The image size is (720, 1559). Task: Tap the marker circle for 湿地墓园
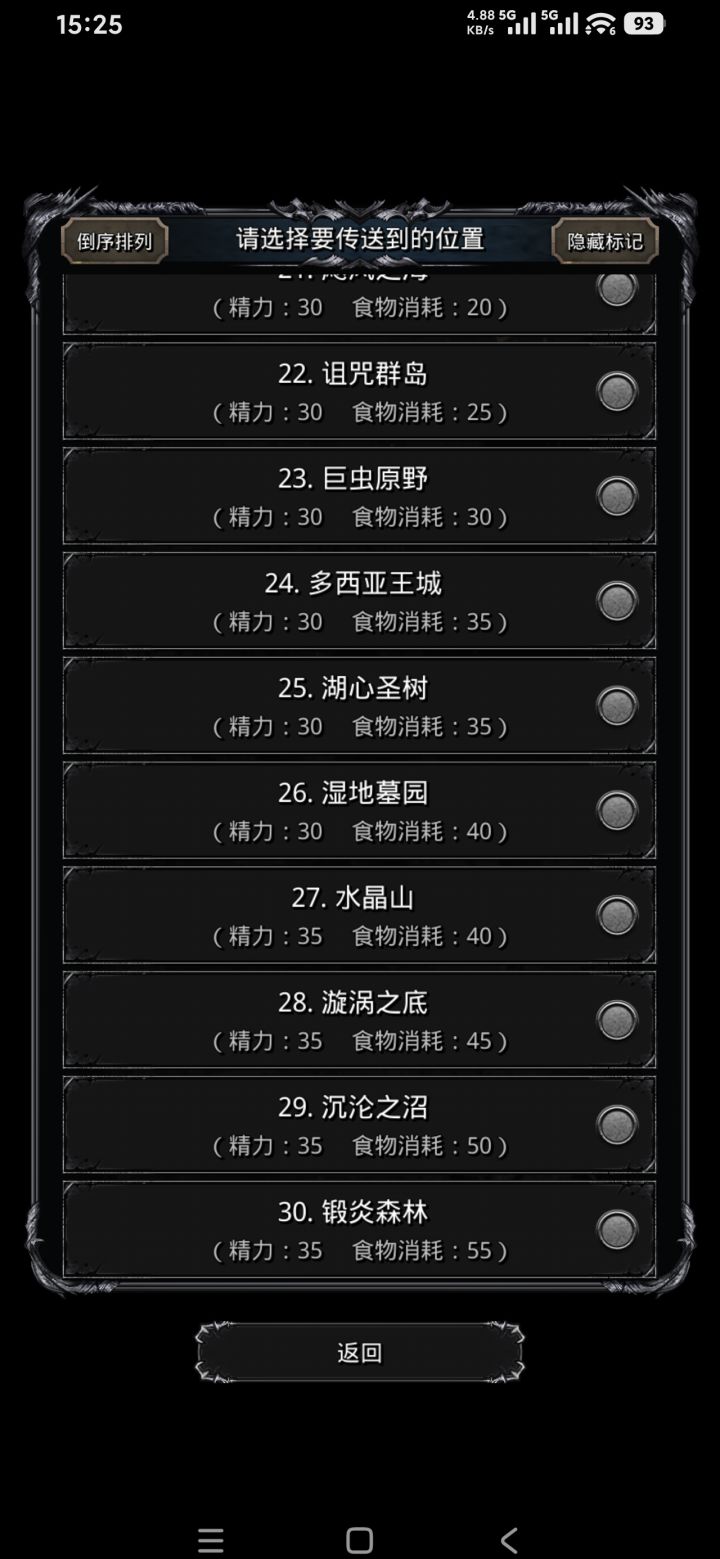[x=617, y=810]
